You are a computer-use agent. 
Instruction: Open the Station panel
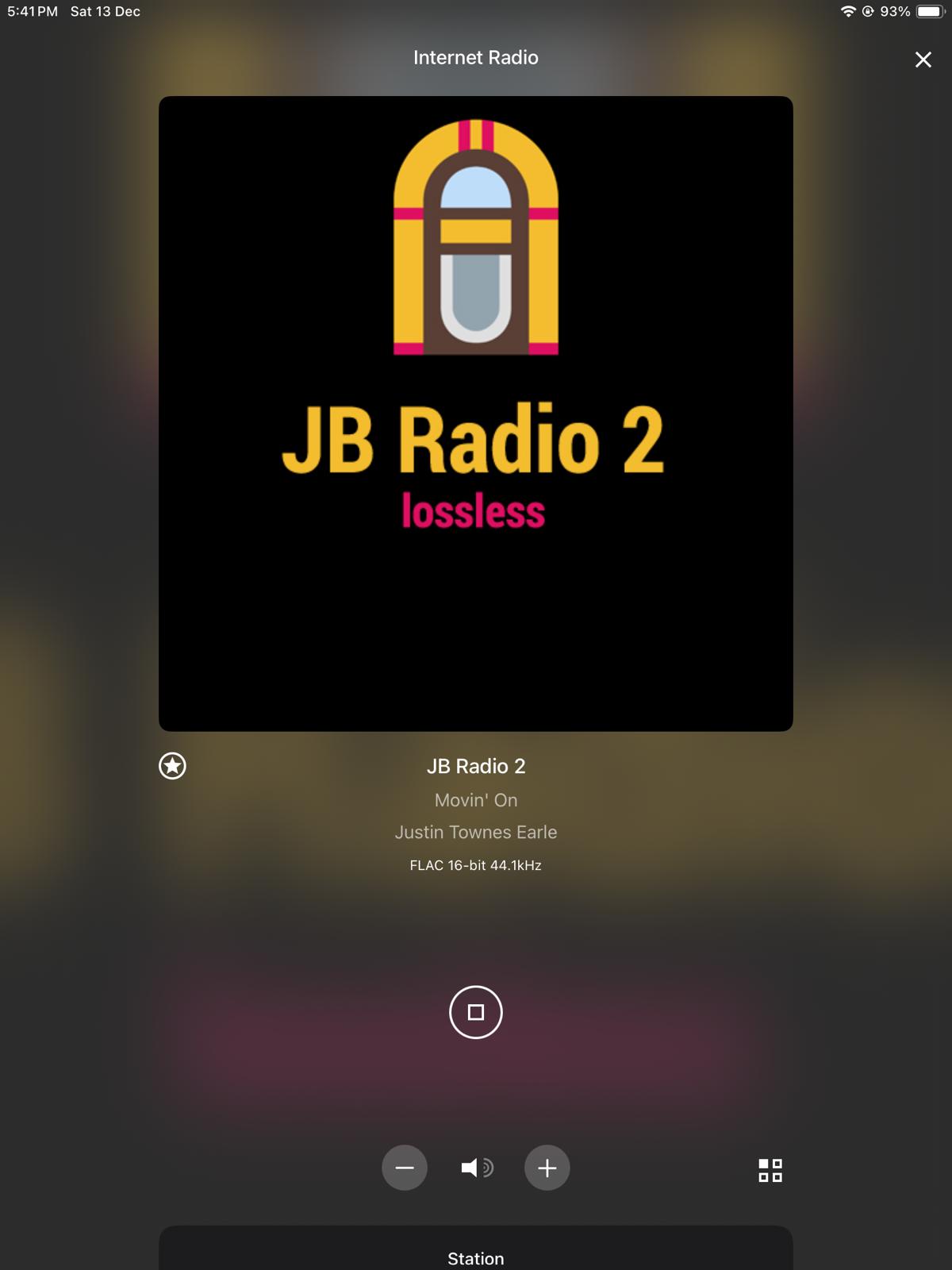click(476, 1257)
